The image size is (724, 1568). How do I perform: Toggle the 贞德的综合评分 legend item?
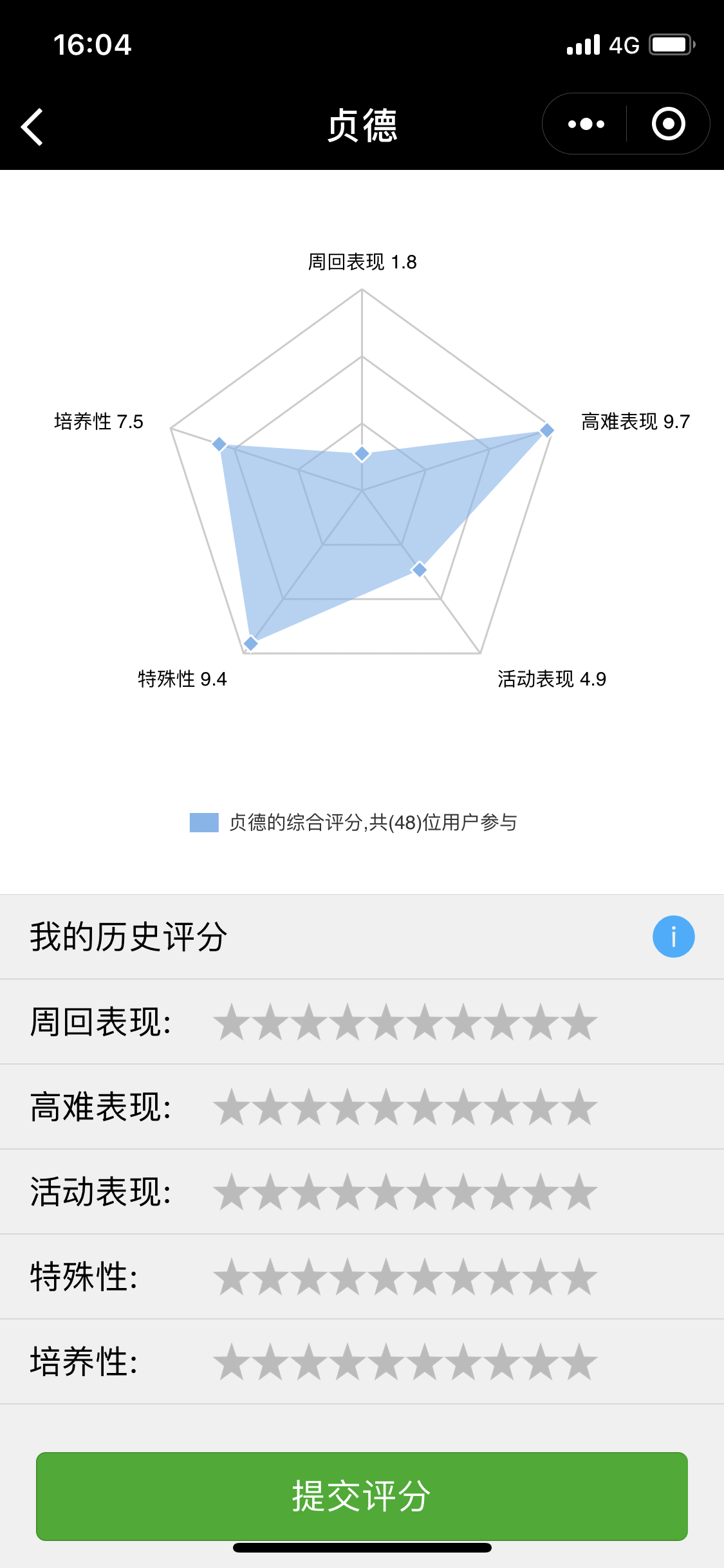353,823
